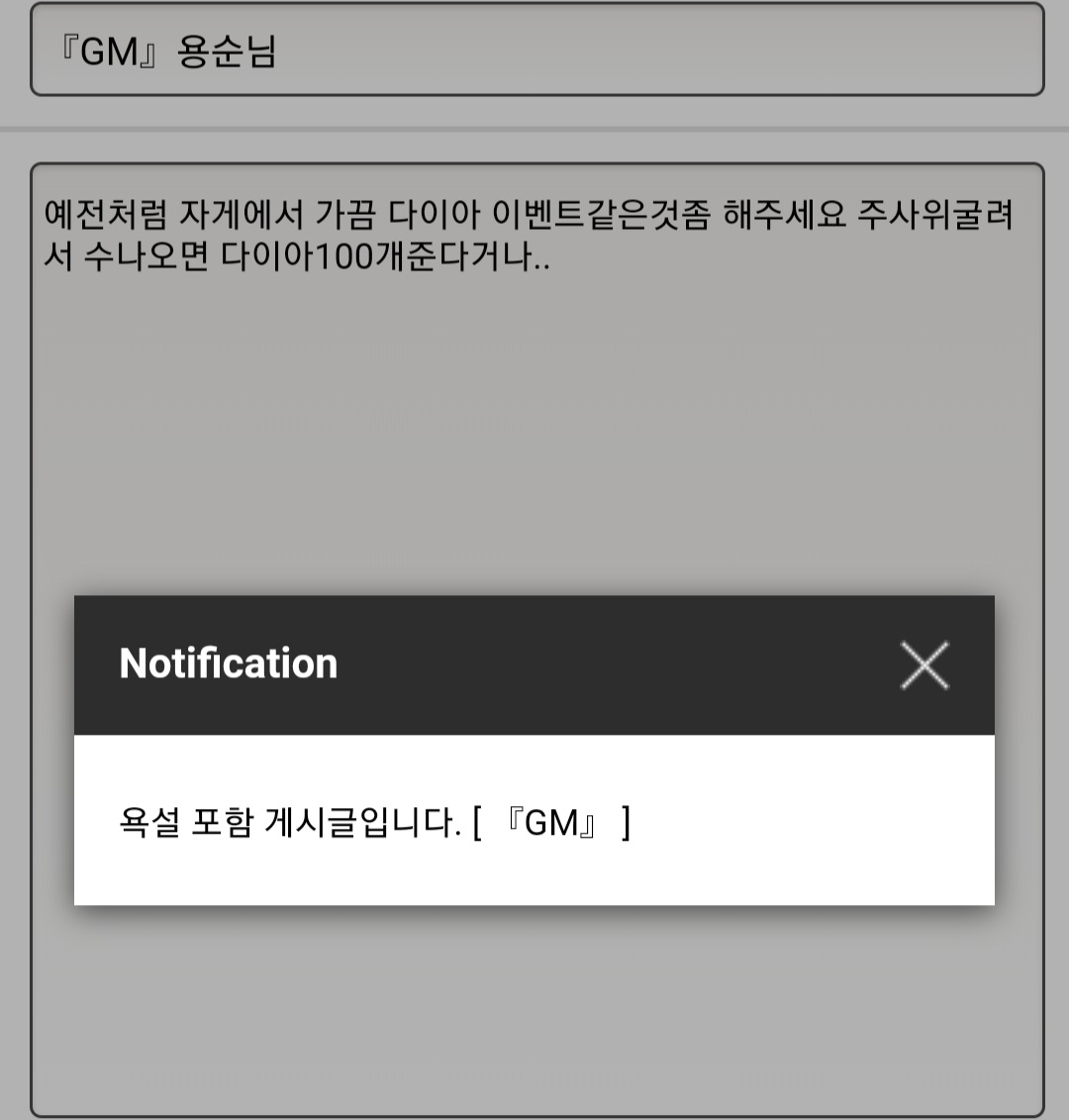Focus the post content text area

point(536,416)
